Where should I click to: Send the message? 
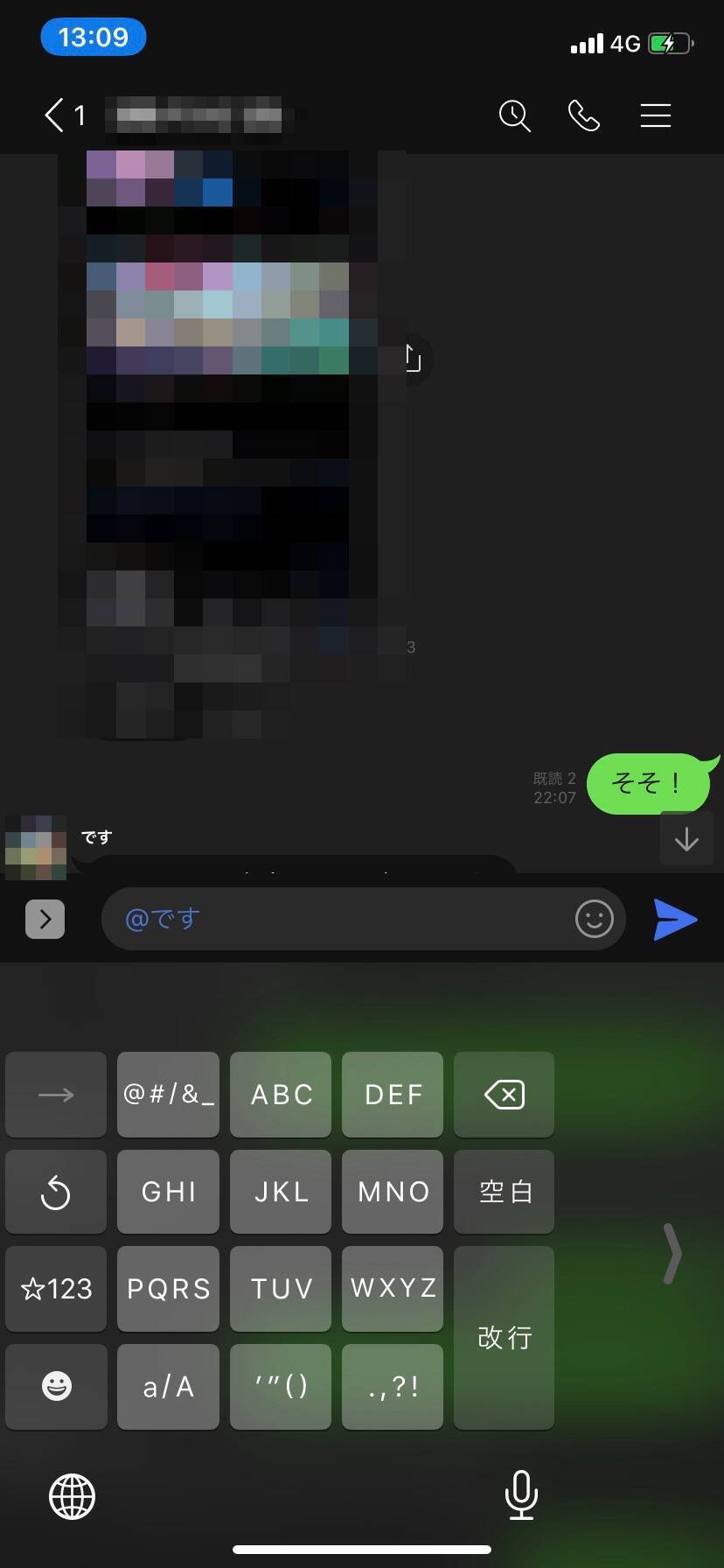pos(675,919)
